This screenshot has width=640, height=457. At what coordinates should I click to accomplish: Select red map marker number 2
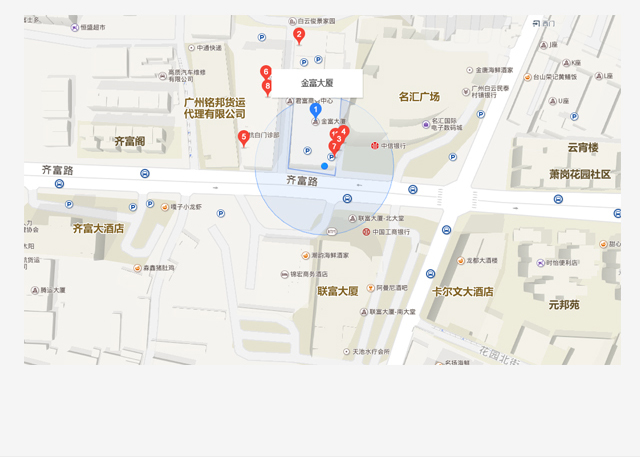coord(298,35)
